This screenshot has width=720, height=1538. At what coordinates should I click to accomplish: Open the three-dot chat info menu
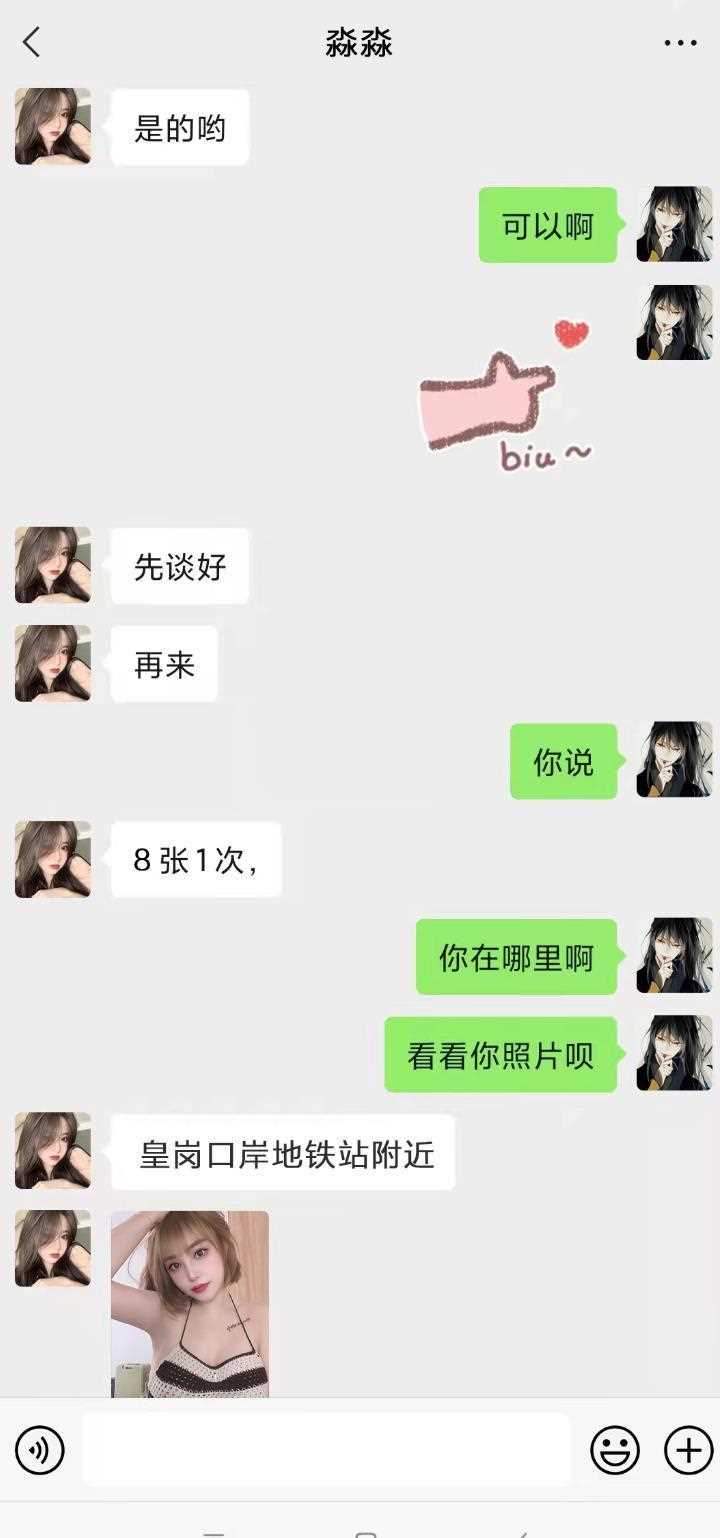[x=680, y=43]
